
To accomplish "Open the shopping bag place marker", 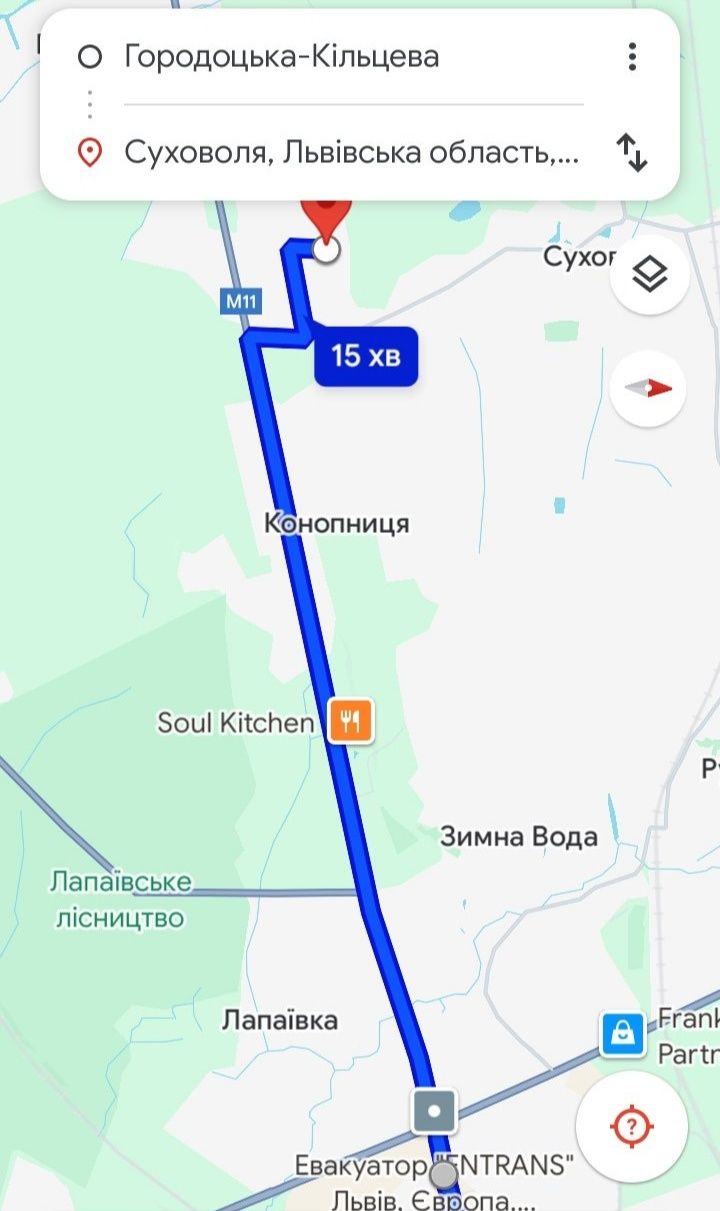I will click(x=623, y=1035).
